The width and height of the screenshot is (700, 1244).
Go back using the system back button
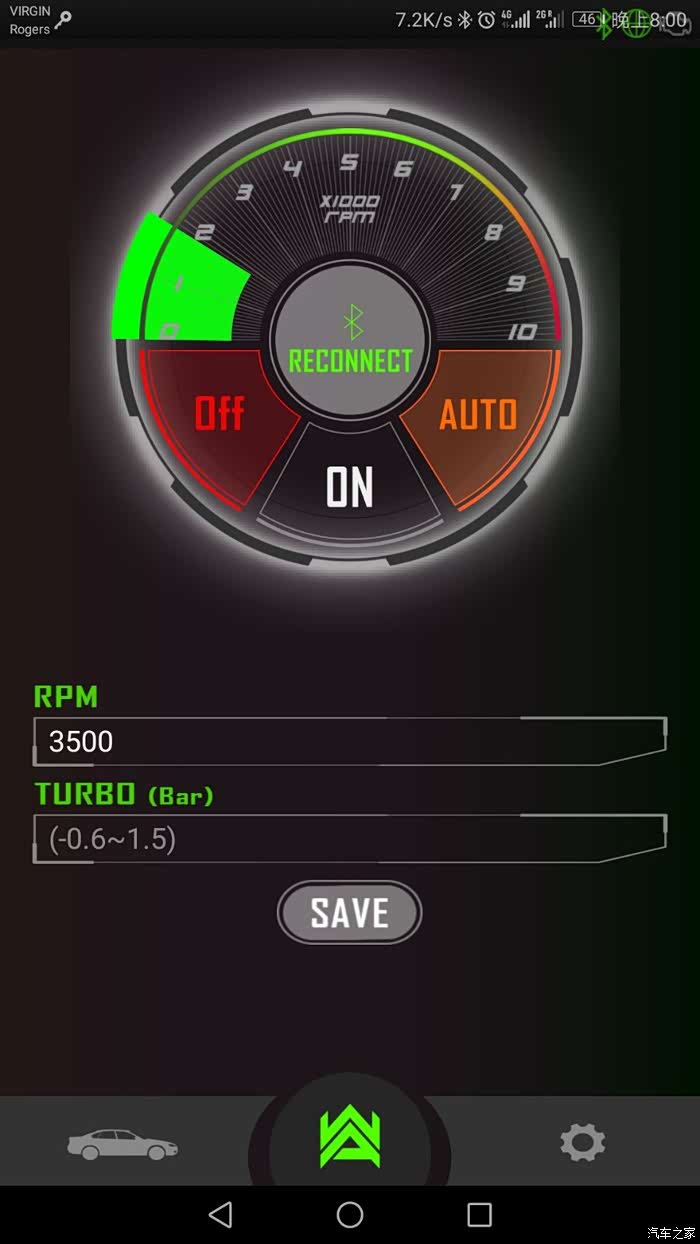(220, 1214)
